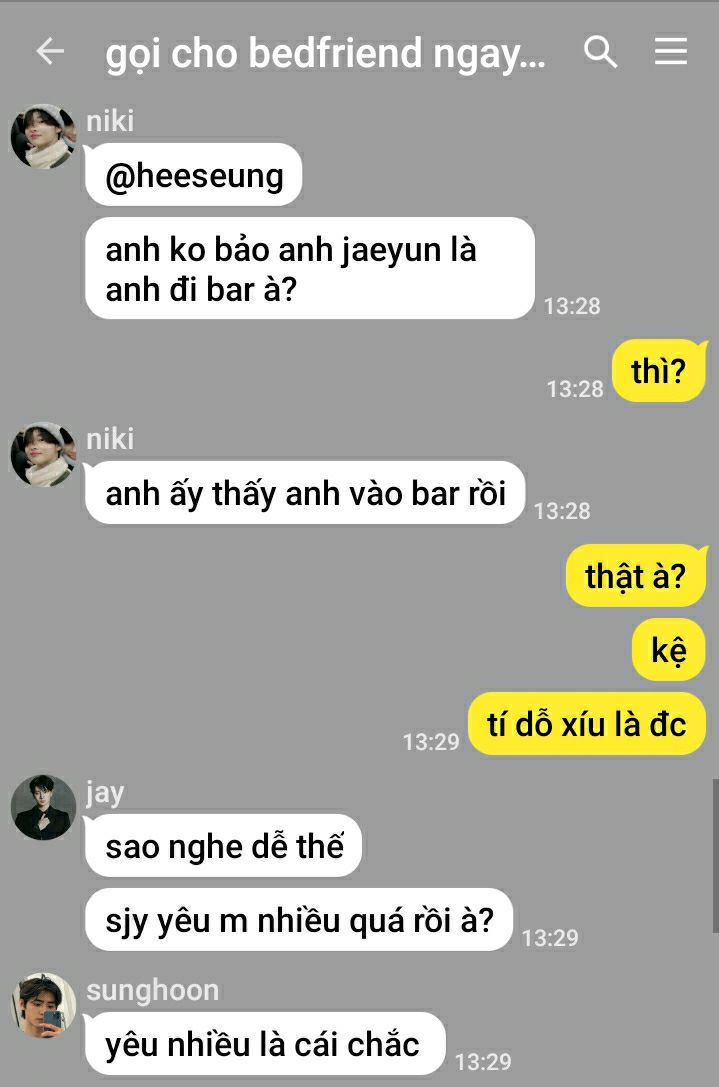Tap the @heeseung mention
This screenshot has height=1087, width=719.
pos(194,175)
